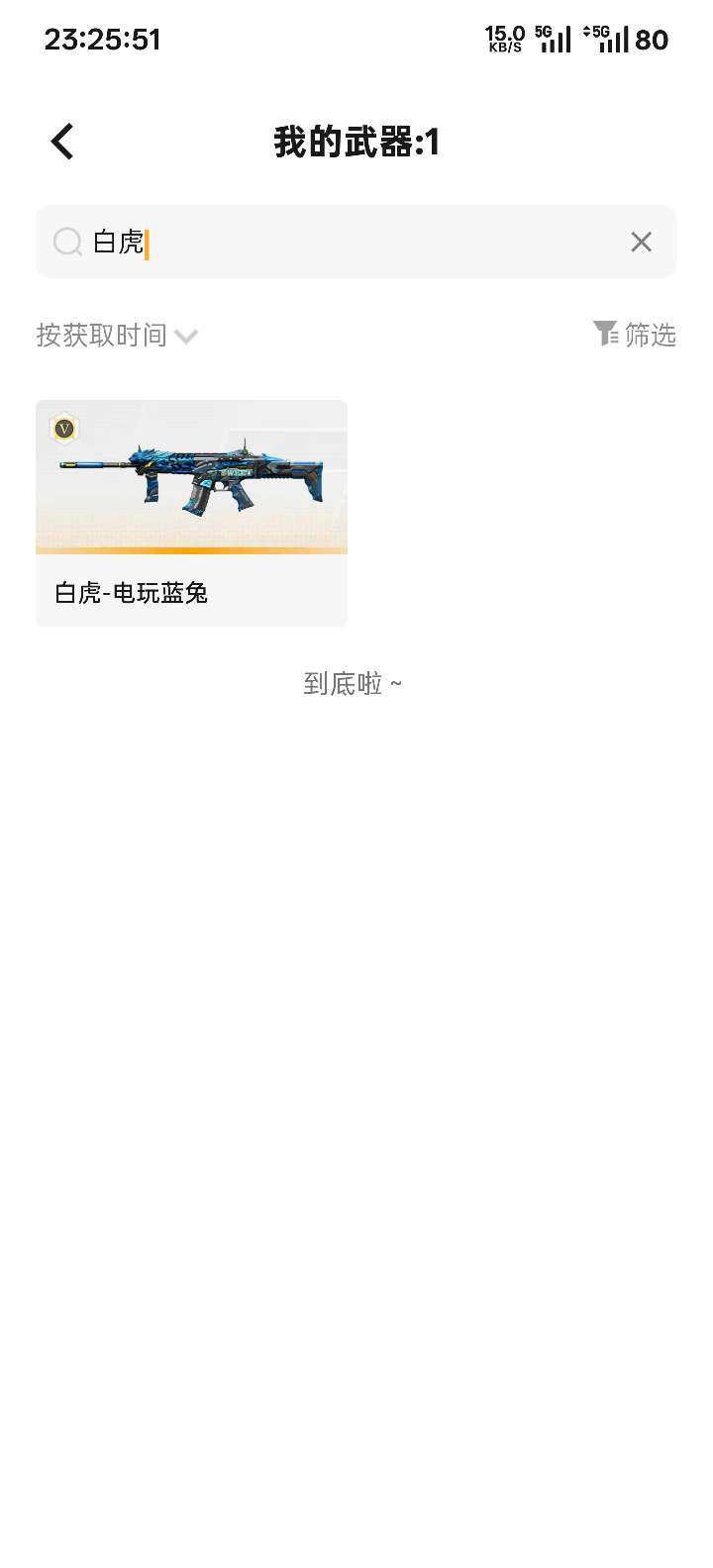Tap the funnel-shaped filter symbol
This screenshot has width=713, height=1568.
click(606, 335)
